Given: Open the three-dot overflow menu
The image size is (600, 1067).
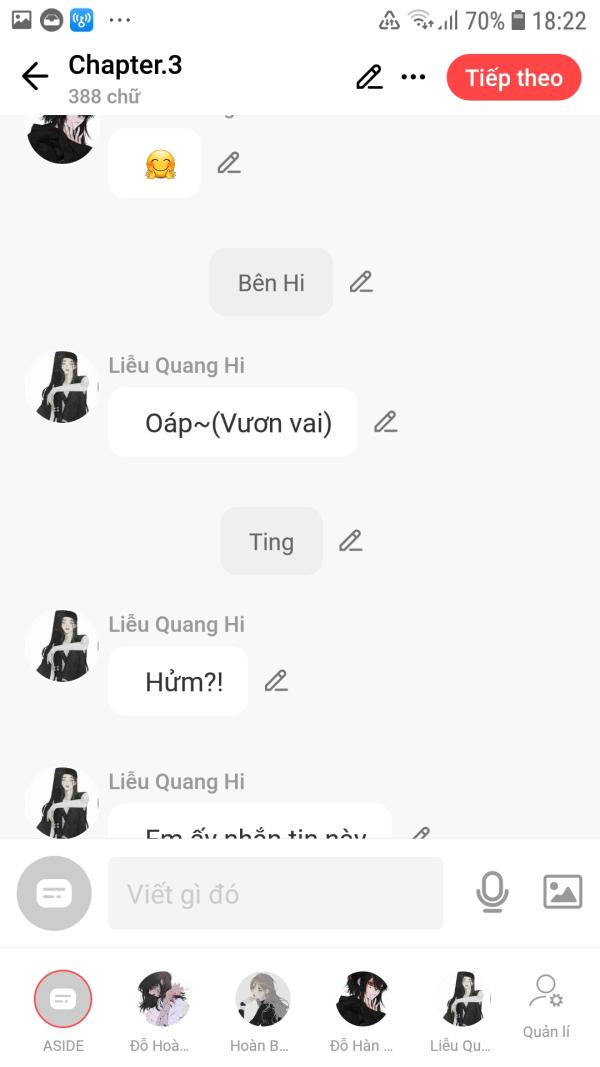Looking at the screenshot, I should [413, 77].
